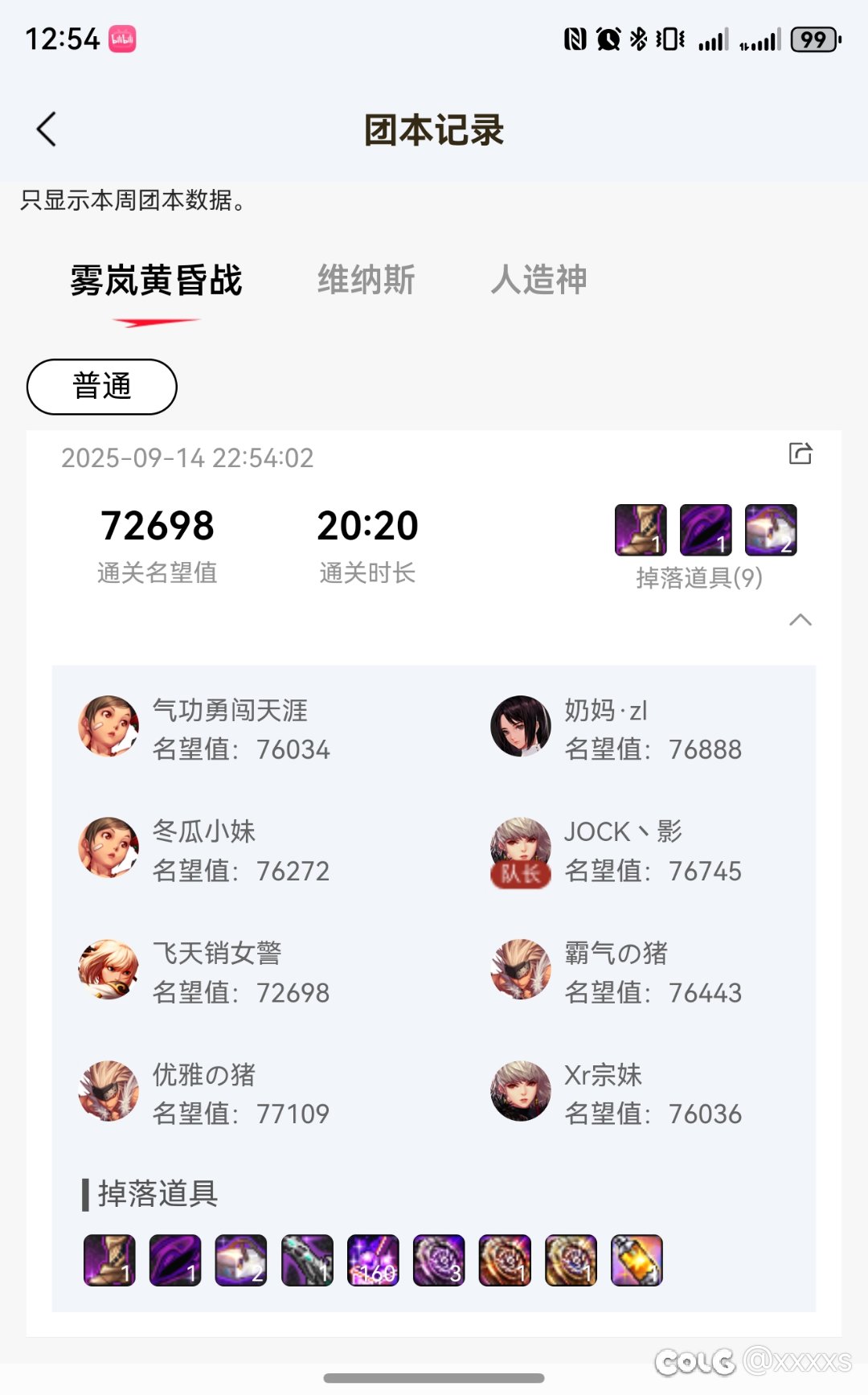Image resolution: width=868 pixels, height=1395 pixels.
Task: Open player Xr宗妹
Action: click(603, 1075)
